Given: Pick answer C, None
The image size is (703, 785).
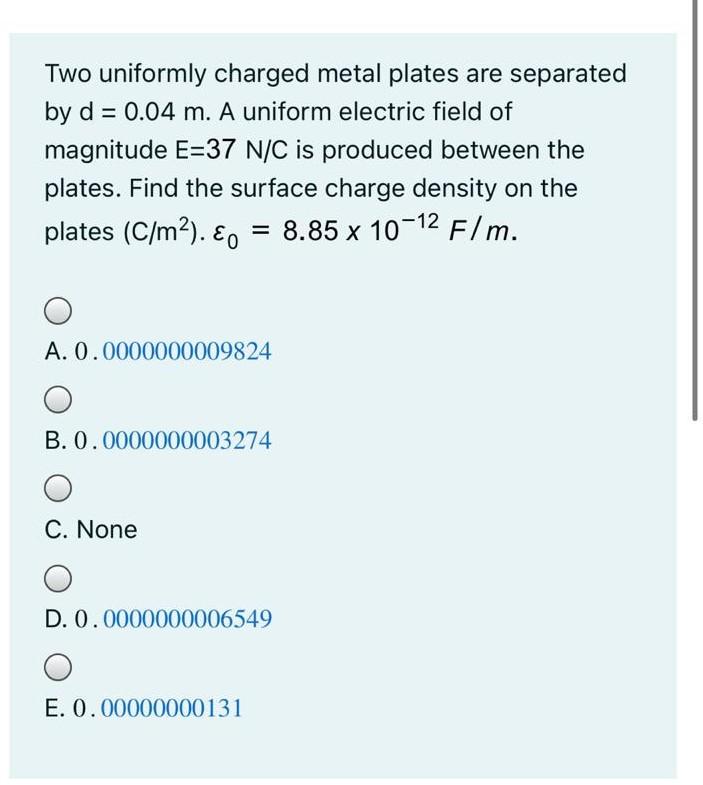Looking at the screenshot, I should 58,489.
